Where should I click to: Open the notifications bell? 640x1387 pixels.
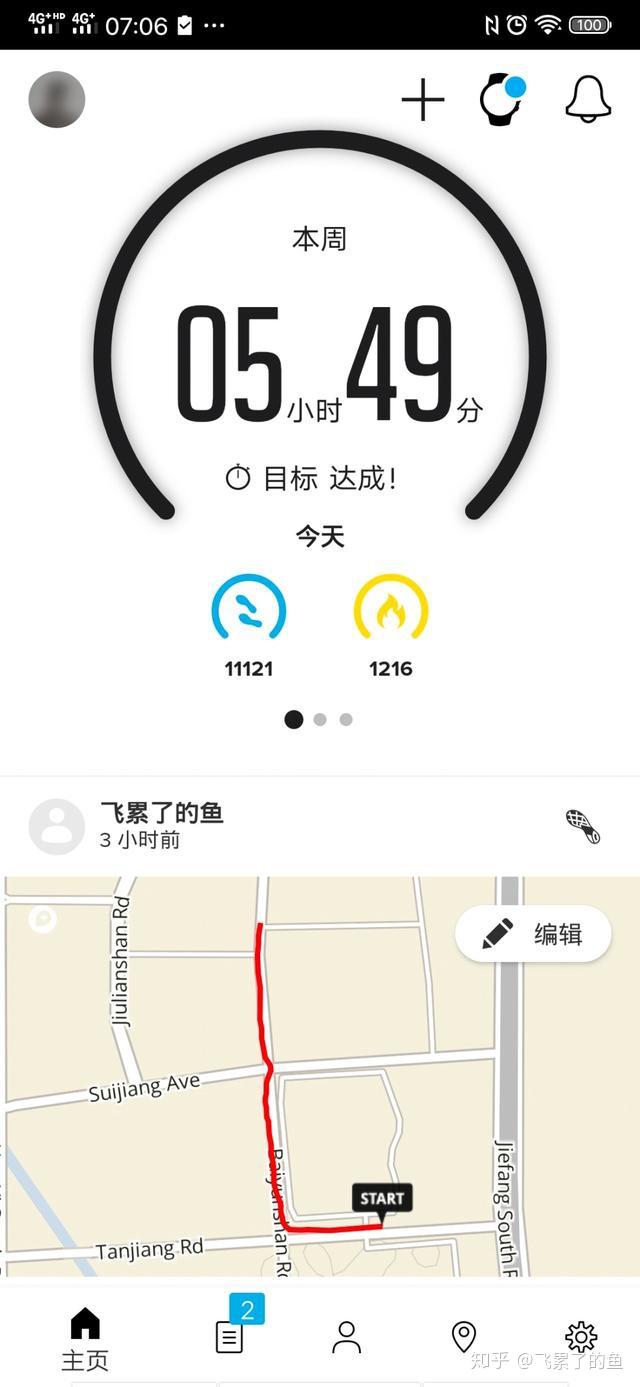(588, 100)
